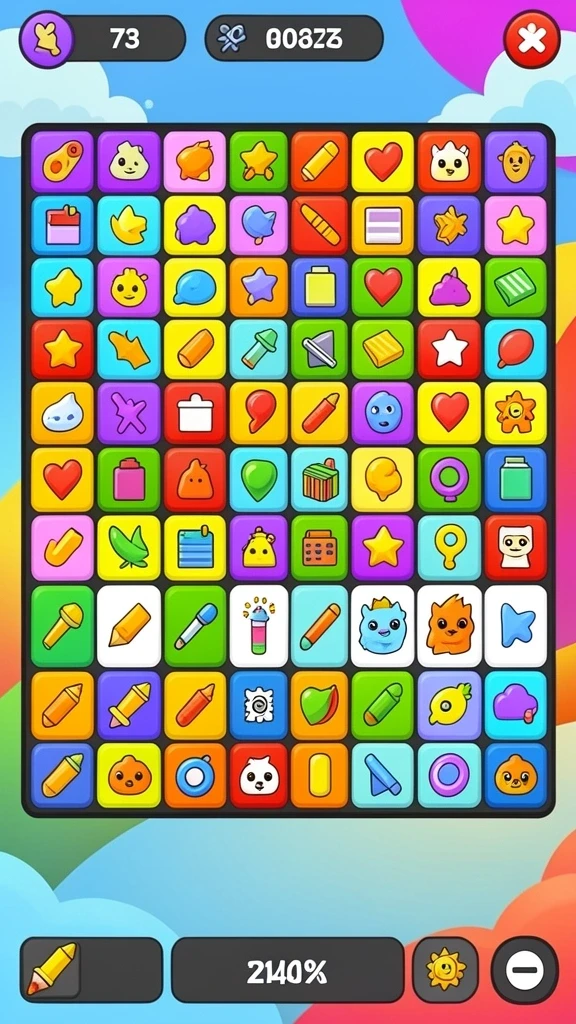
Task: Tap the white bear face on the red tile
Action: coord(259,776)
